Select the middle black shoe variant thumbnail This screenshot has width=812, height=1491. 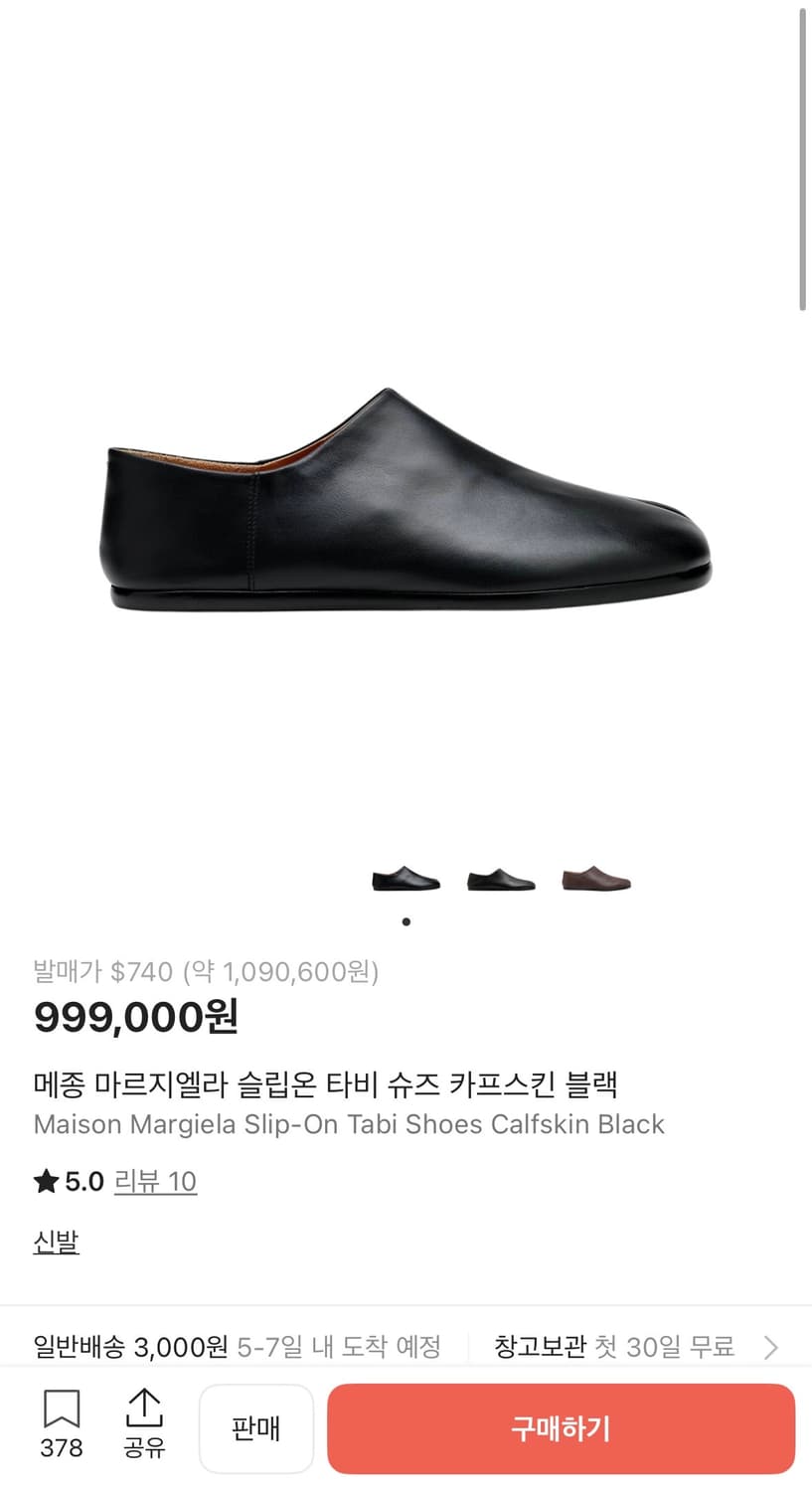point(500,879)
